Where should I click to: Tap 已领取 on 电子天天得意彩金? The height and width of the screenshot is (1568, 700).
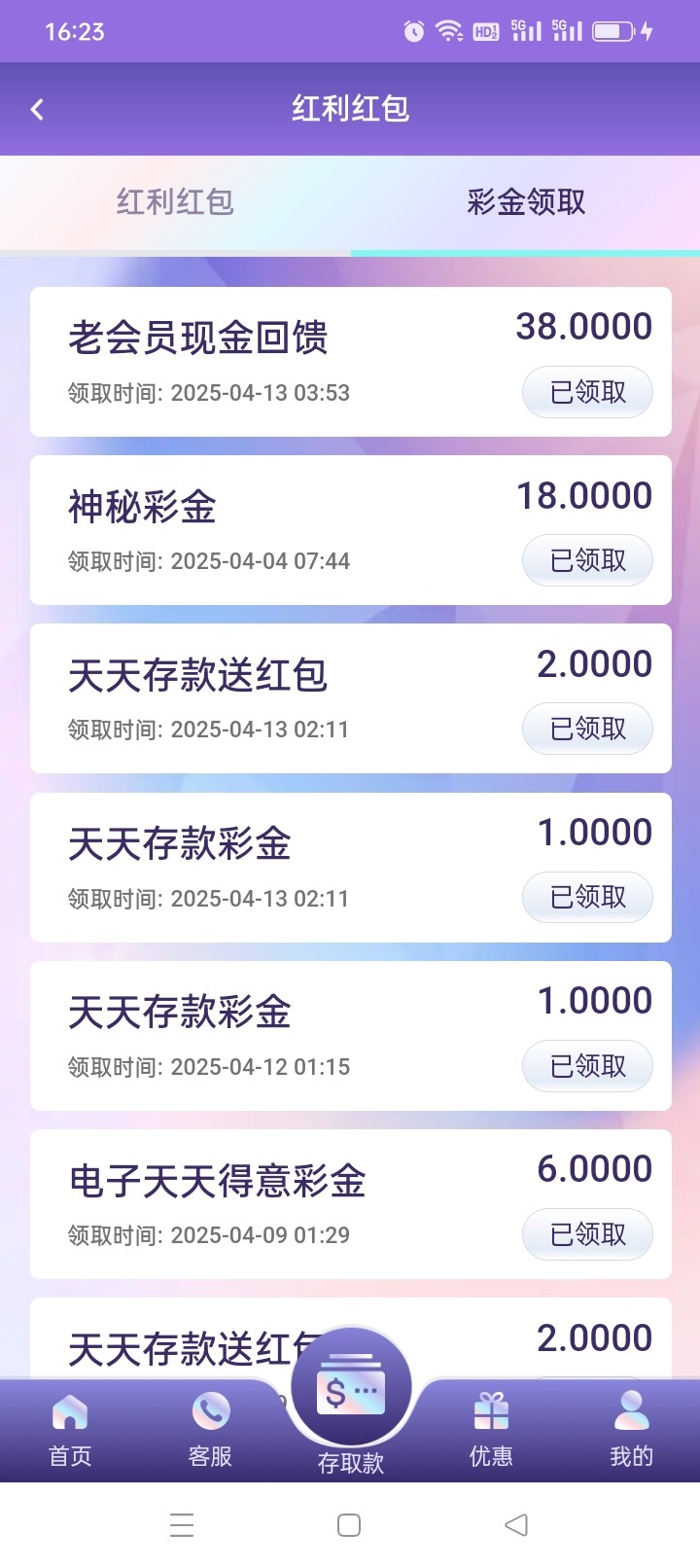pos(587,1234)
